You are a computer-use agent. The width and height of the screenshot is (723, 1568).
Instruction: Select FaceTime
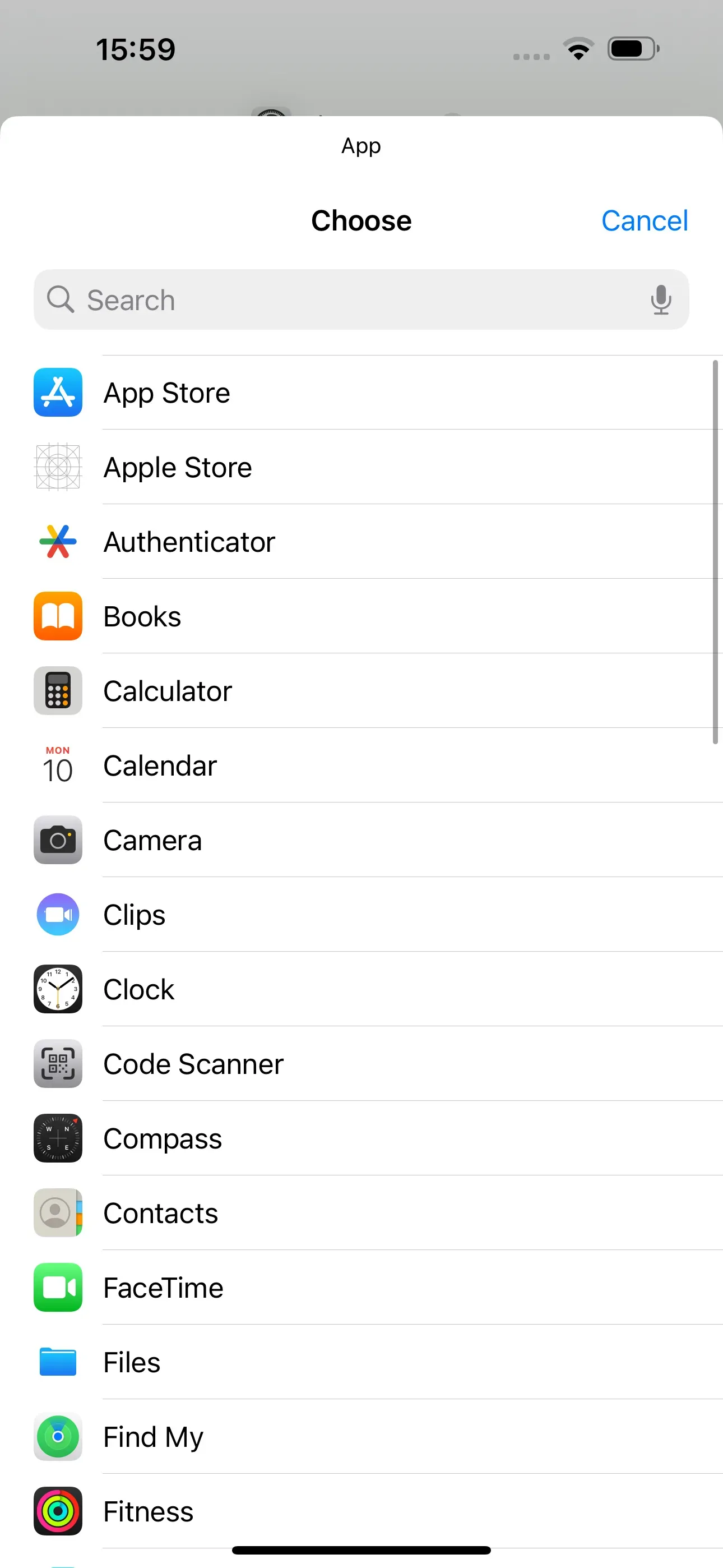point(361,1288)
